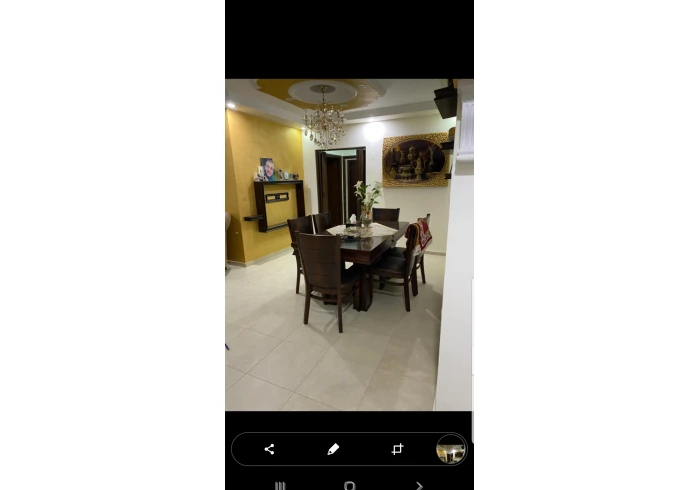This screenshot has height=490, width=700.
Task: Share this photo
Action: point(269,449)
